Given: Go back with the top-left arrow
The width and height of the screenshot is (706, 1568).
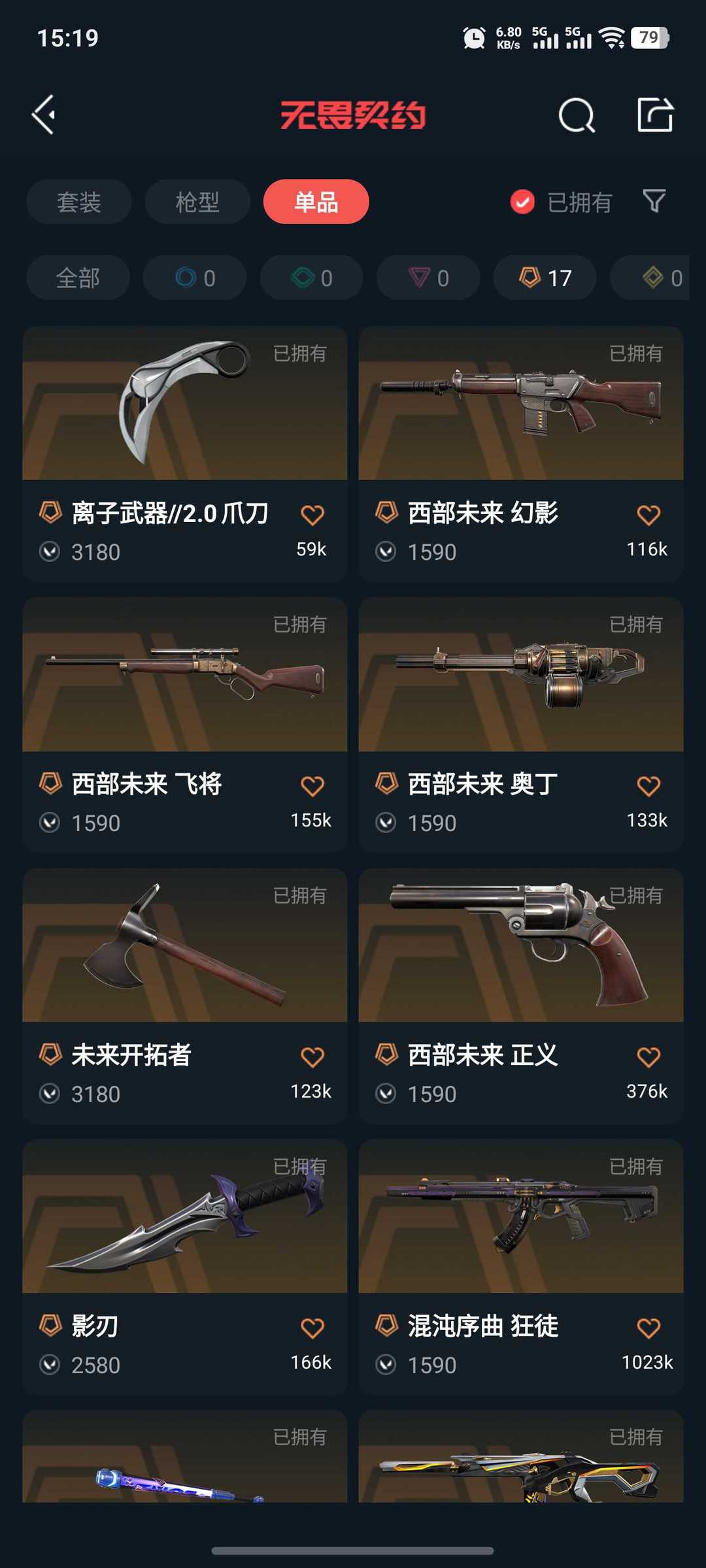Looking at the screenshot, I should click(x=44, y=115).
